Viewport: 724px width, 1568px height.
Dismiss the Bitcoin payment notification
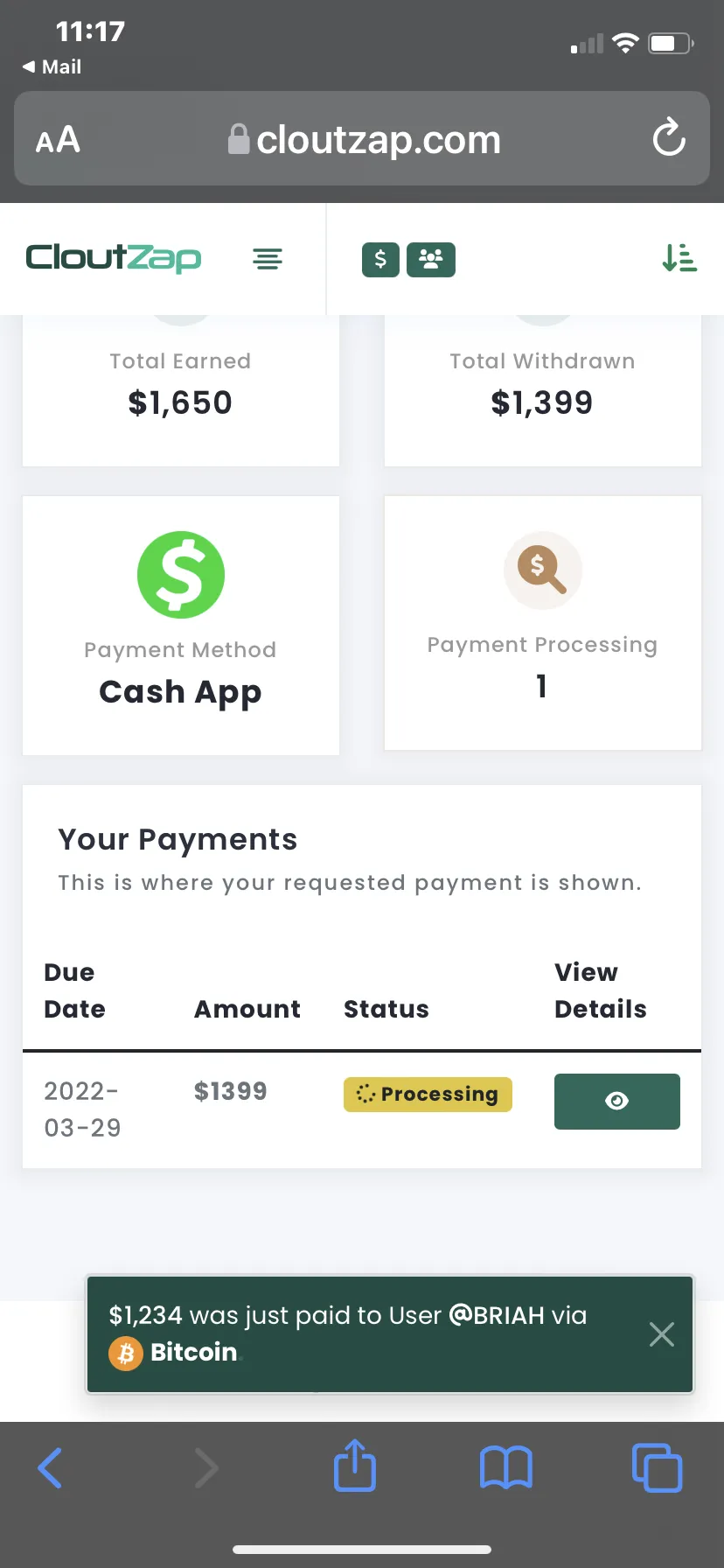(x=662, y=1333)
